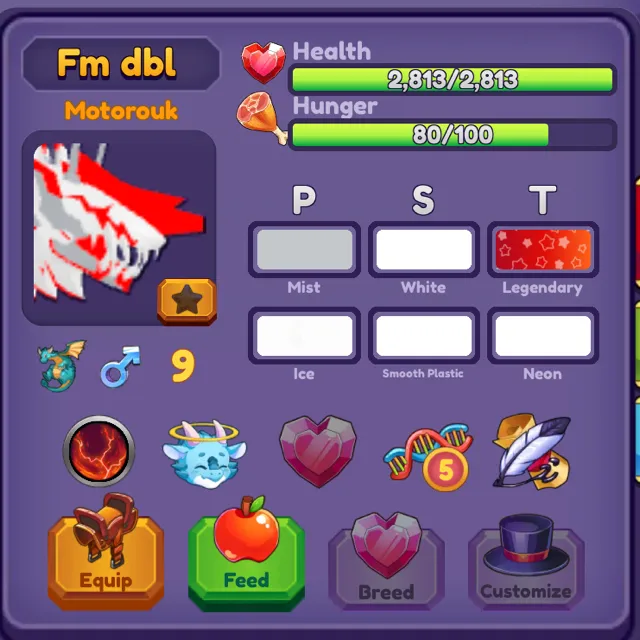Viewport: 640px width, 640px height.
Task: Favorite the dragon with the star button
Action: (186, 301)
